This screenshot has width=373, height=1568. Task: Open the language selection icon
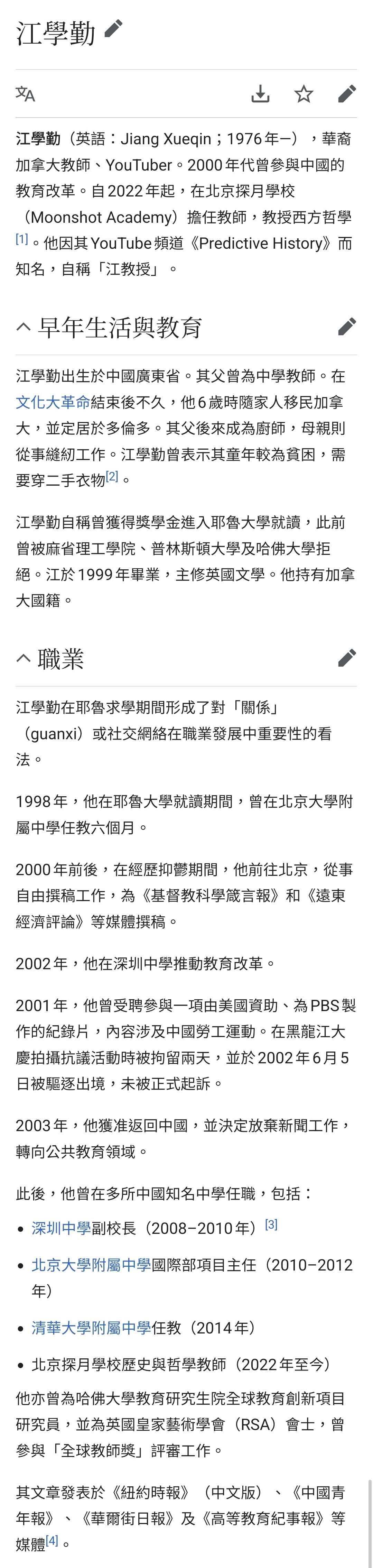[x=26, y=94]
